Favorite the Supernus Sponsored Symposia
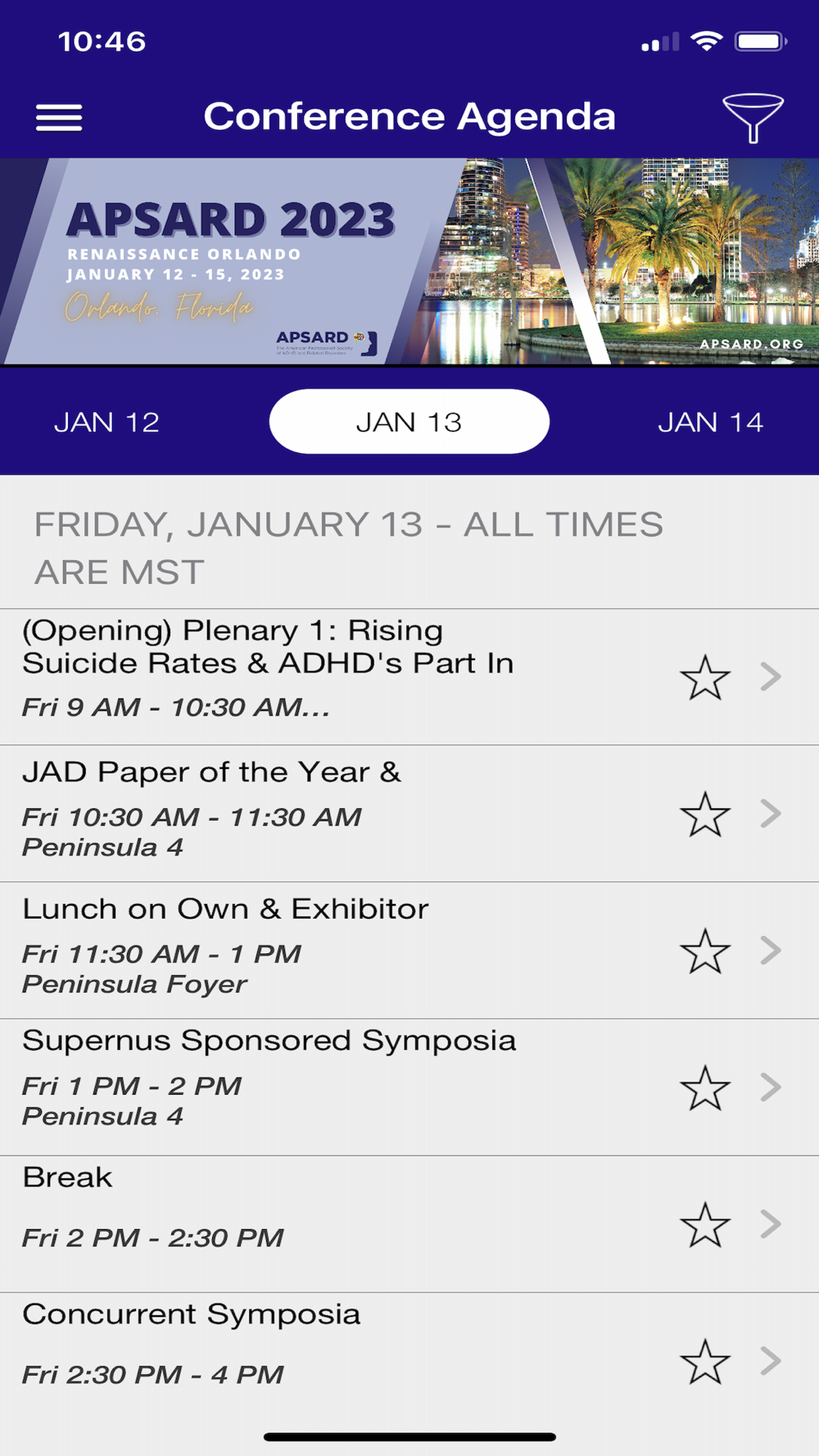819x1456 pixels. point(704,1088)
